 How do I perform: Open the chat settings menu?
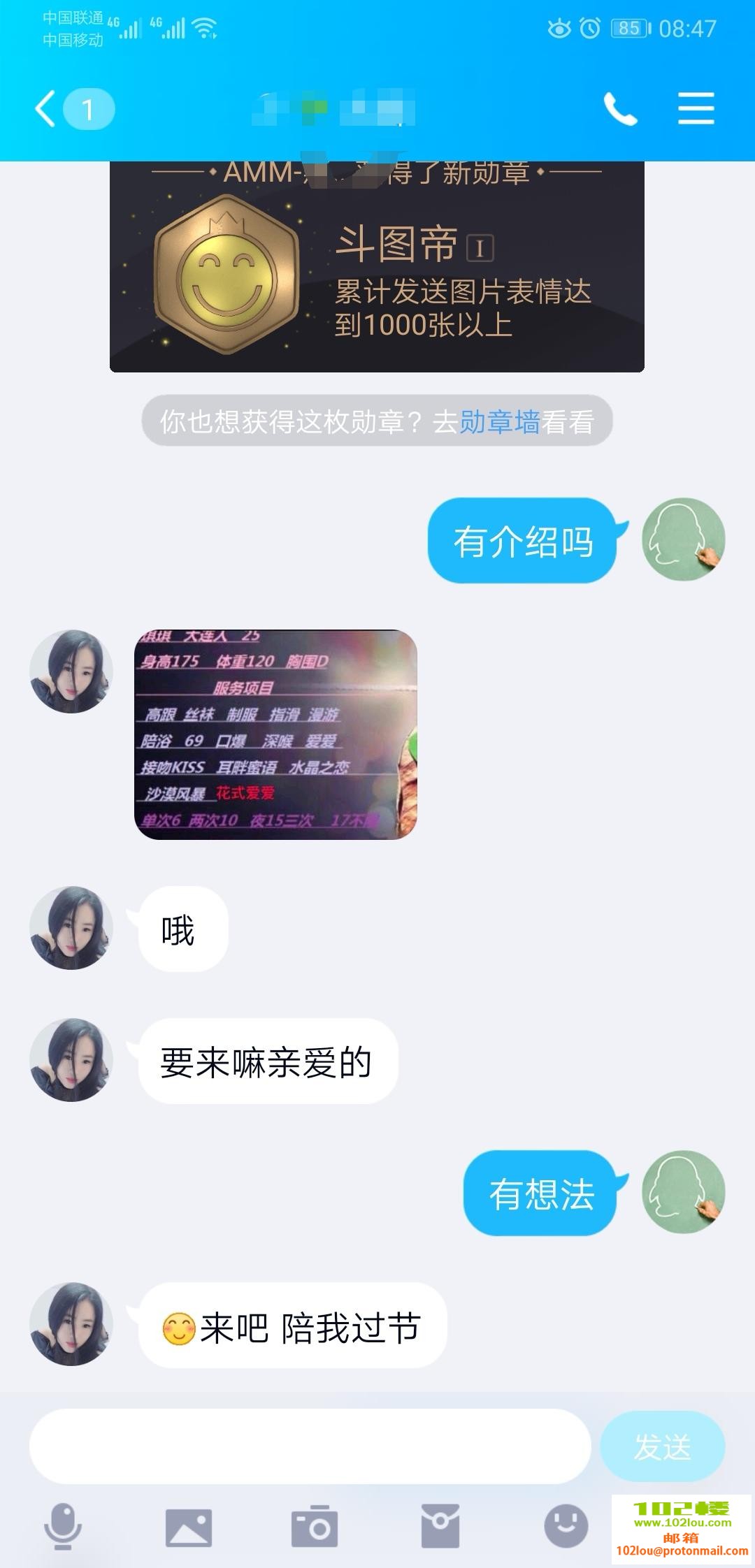(696, 110)
